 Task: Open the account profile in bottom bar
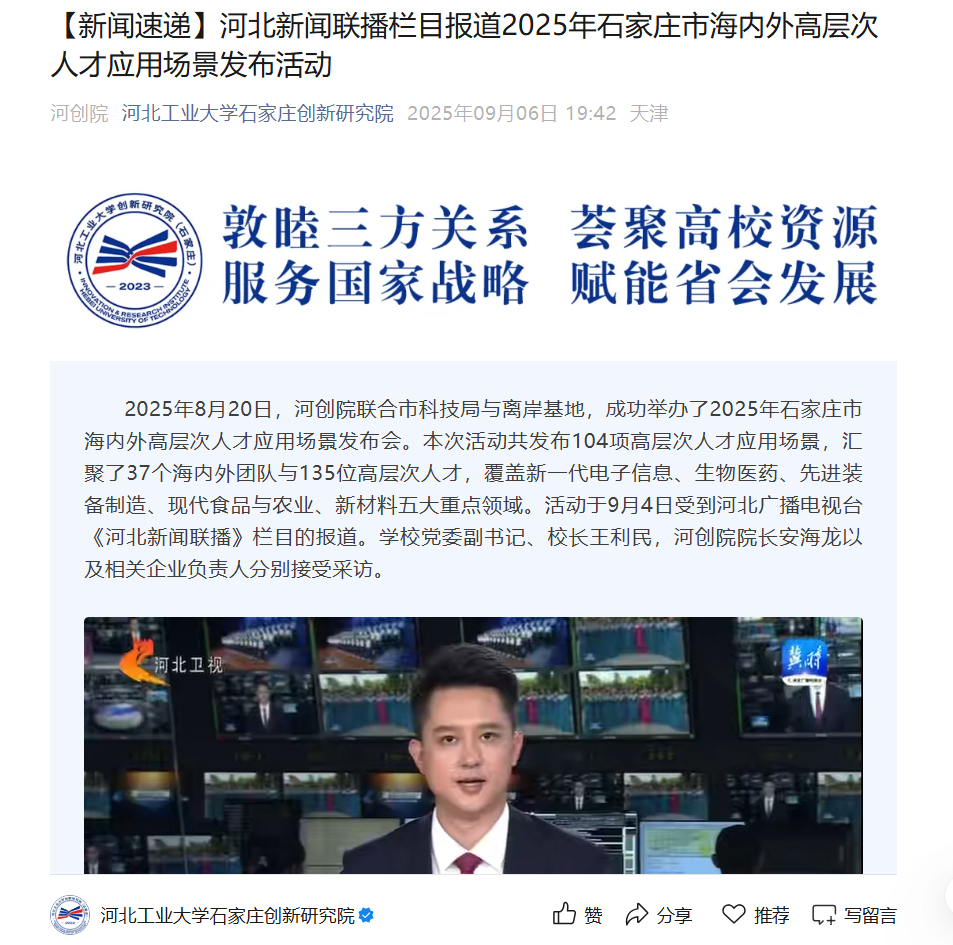coord(226,915)
